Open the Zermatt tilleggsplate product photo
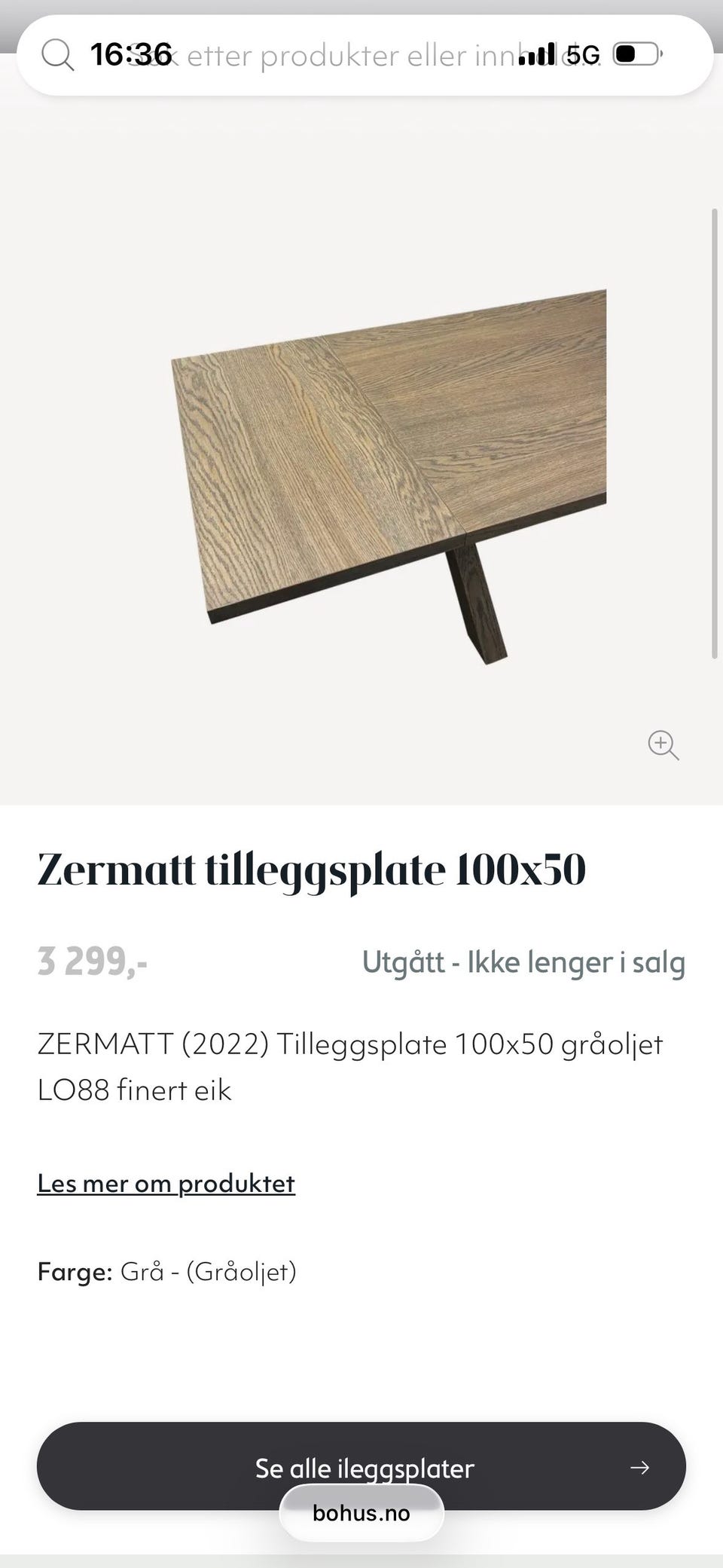The width and height of the screenshot is (723, 1568). (389, 475)
